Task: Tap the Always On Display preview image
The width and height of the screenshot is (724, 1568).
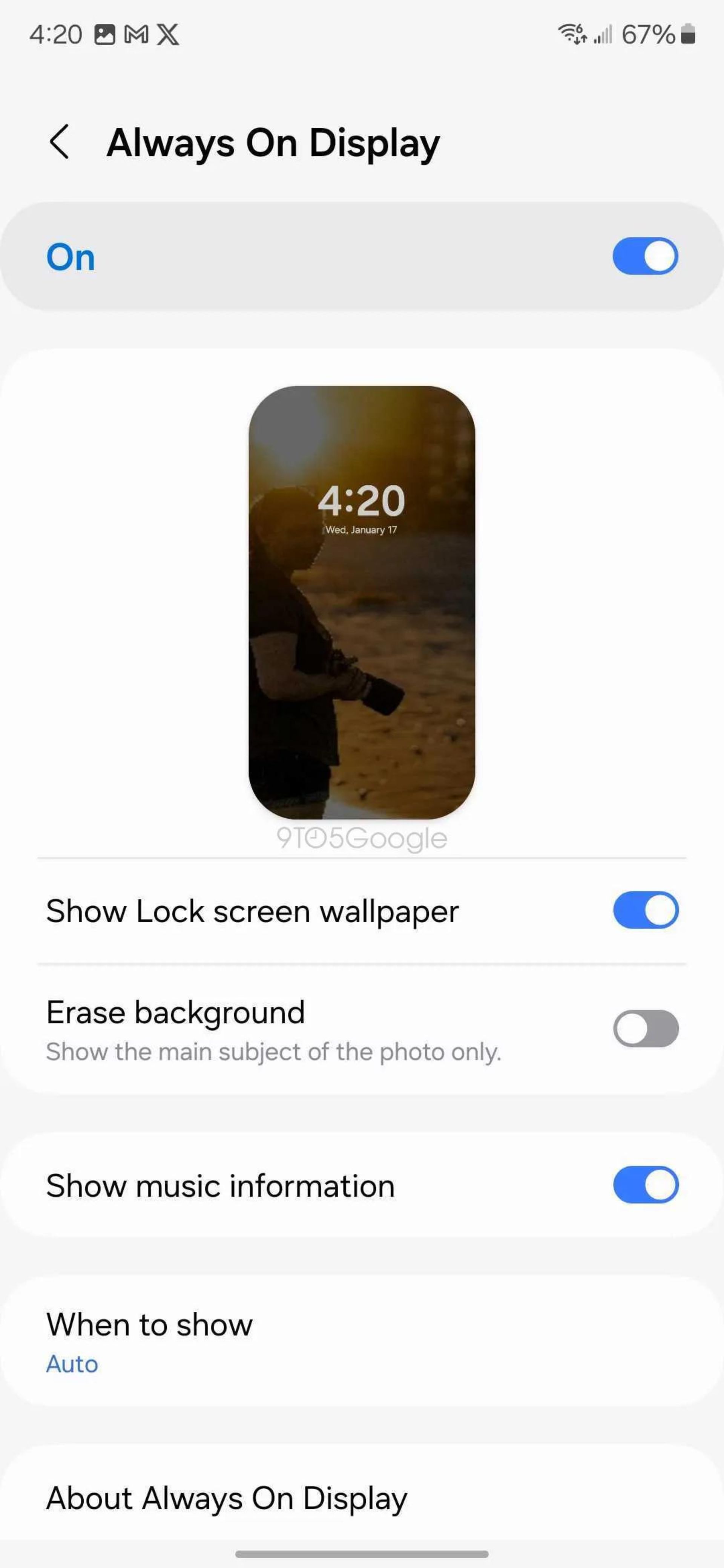Action: [x=362, y=603]
